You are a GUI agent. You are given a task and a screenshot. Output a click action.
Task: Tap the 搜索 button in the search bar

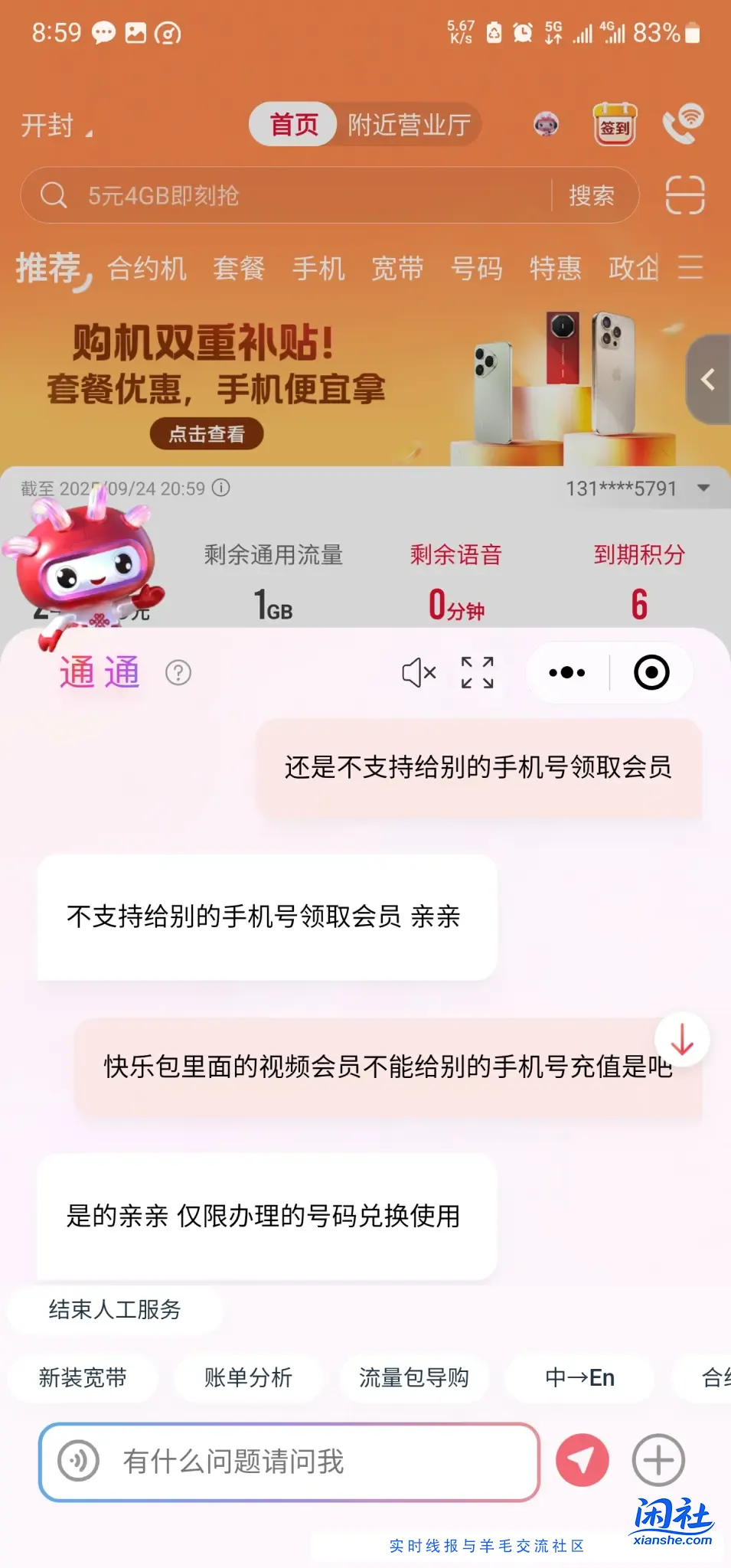pyautogui.click(x=591, y=196)
